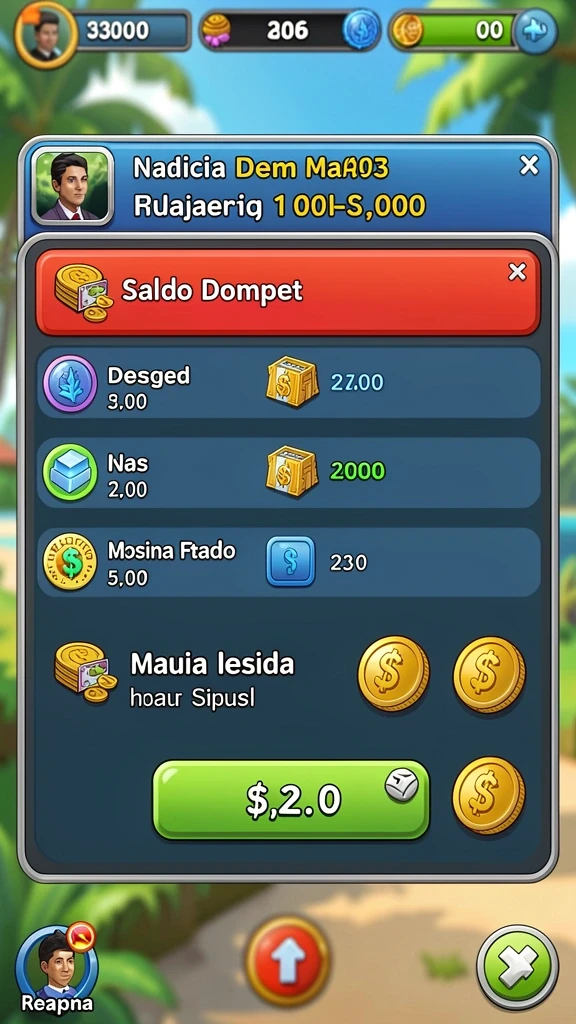Close the Saldo Dompet red banner
The height and width of the screenshot is (1024, 576).
pyautogui.click(x=517, y=272)
